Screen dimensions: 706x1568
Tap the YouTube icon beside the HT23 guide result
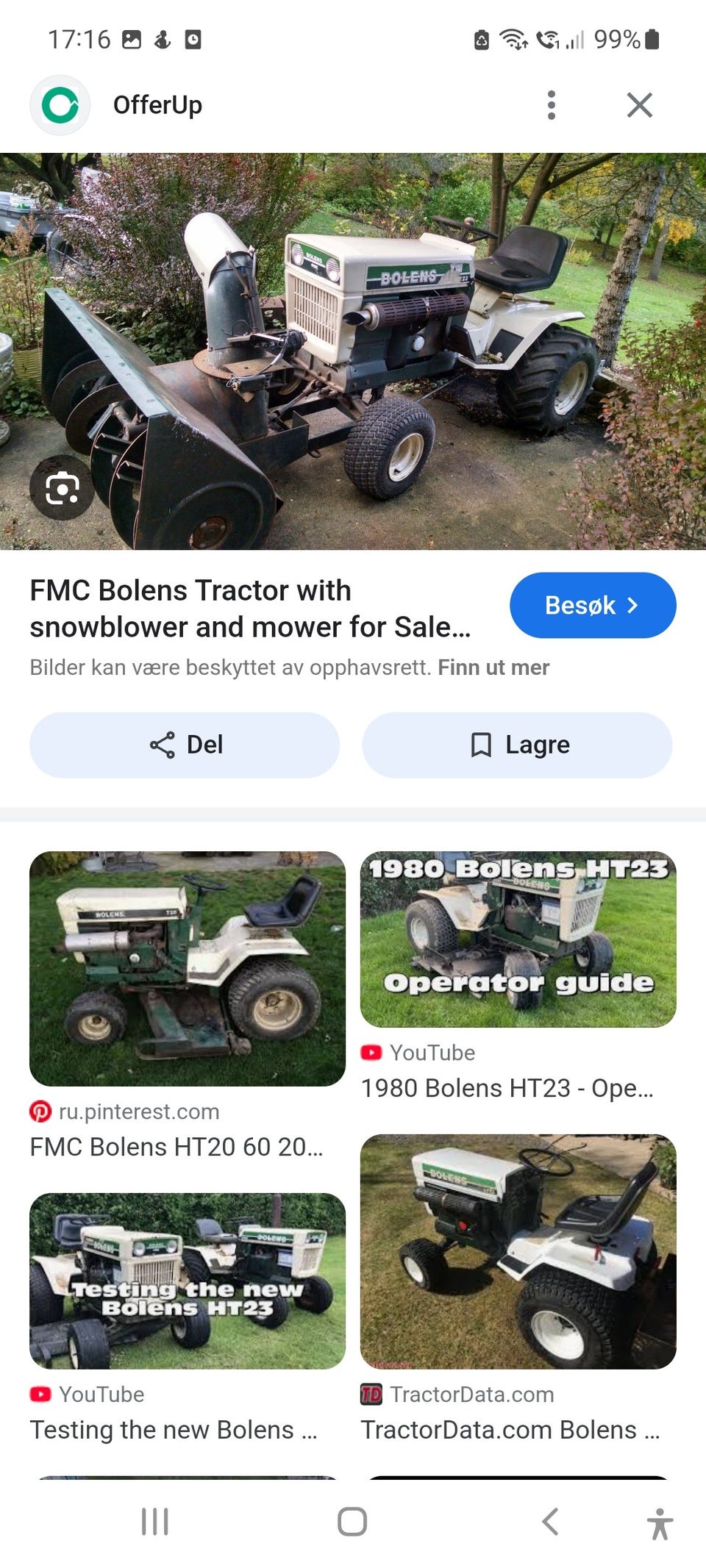(x=372, y=1052)
